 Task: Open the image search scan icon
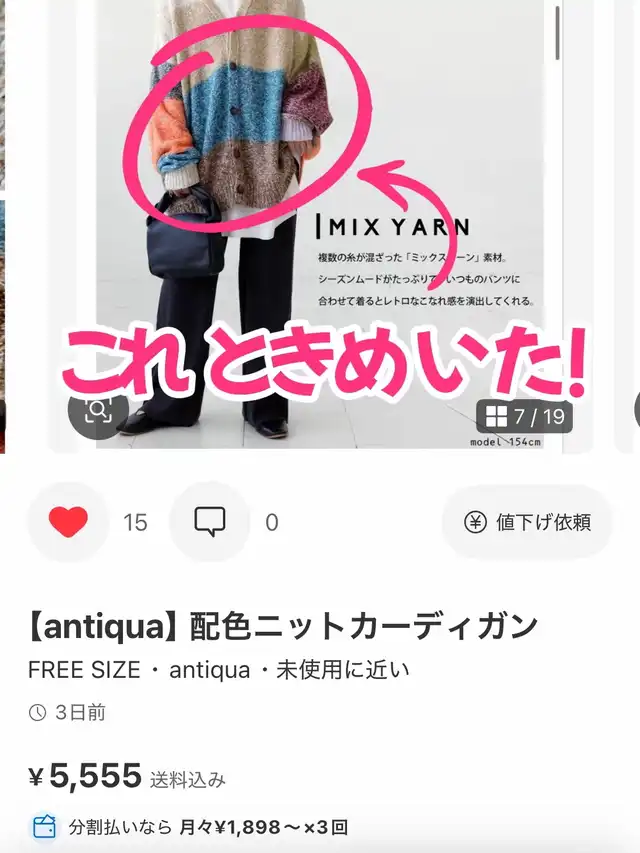[x=98, y=410]
